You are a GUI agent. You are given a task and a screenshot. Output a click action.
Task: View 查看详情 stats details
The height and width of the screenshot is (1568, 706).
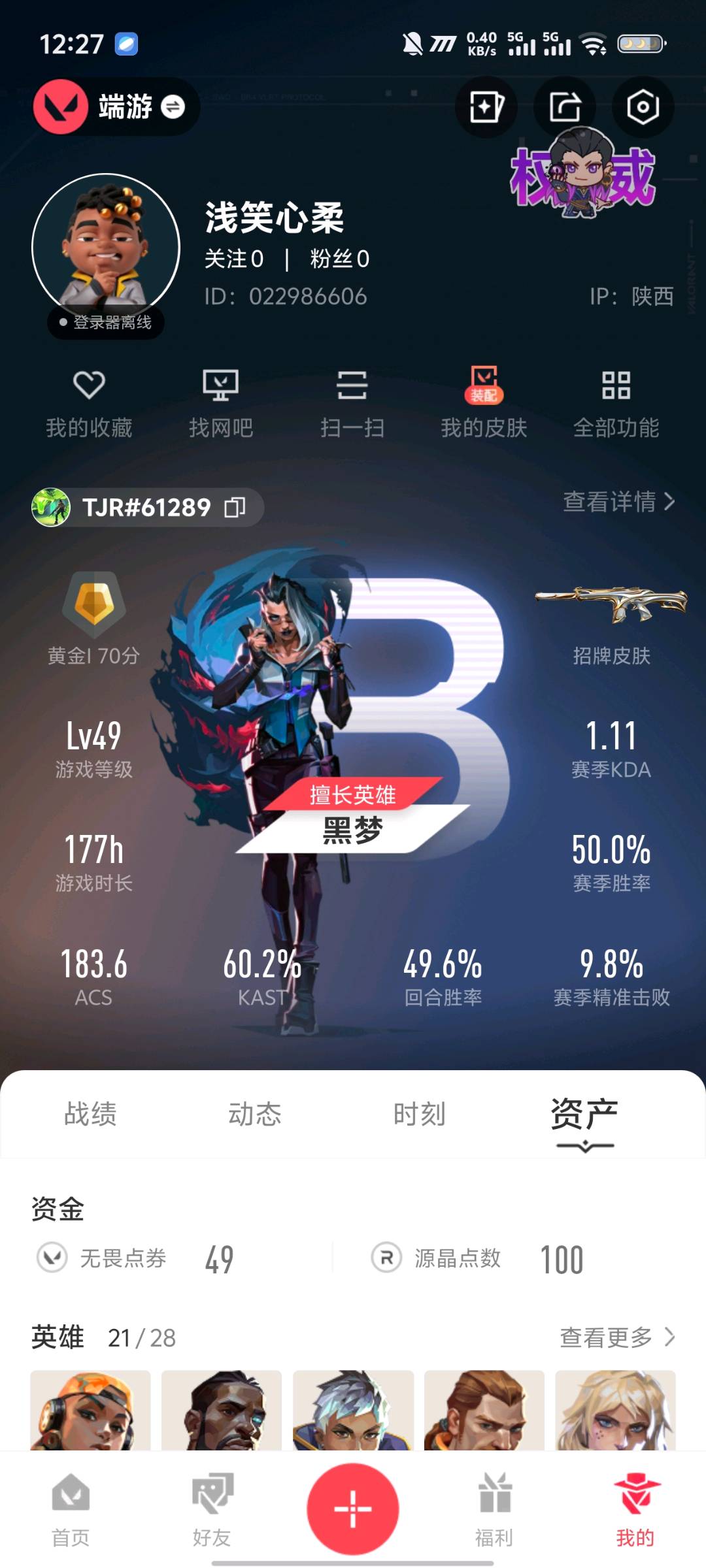[x=618, y=502]
